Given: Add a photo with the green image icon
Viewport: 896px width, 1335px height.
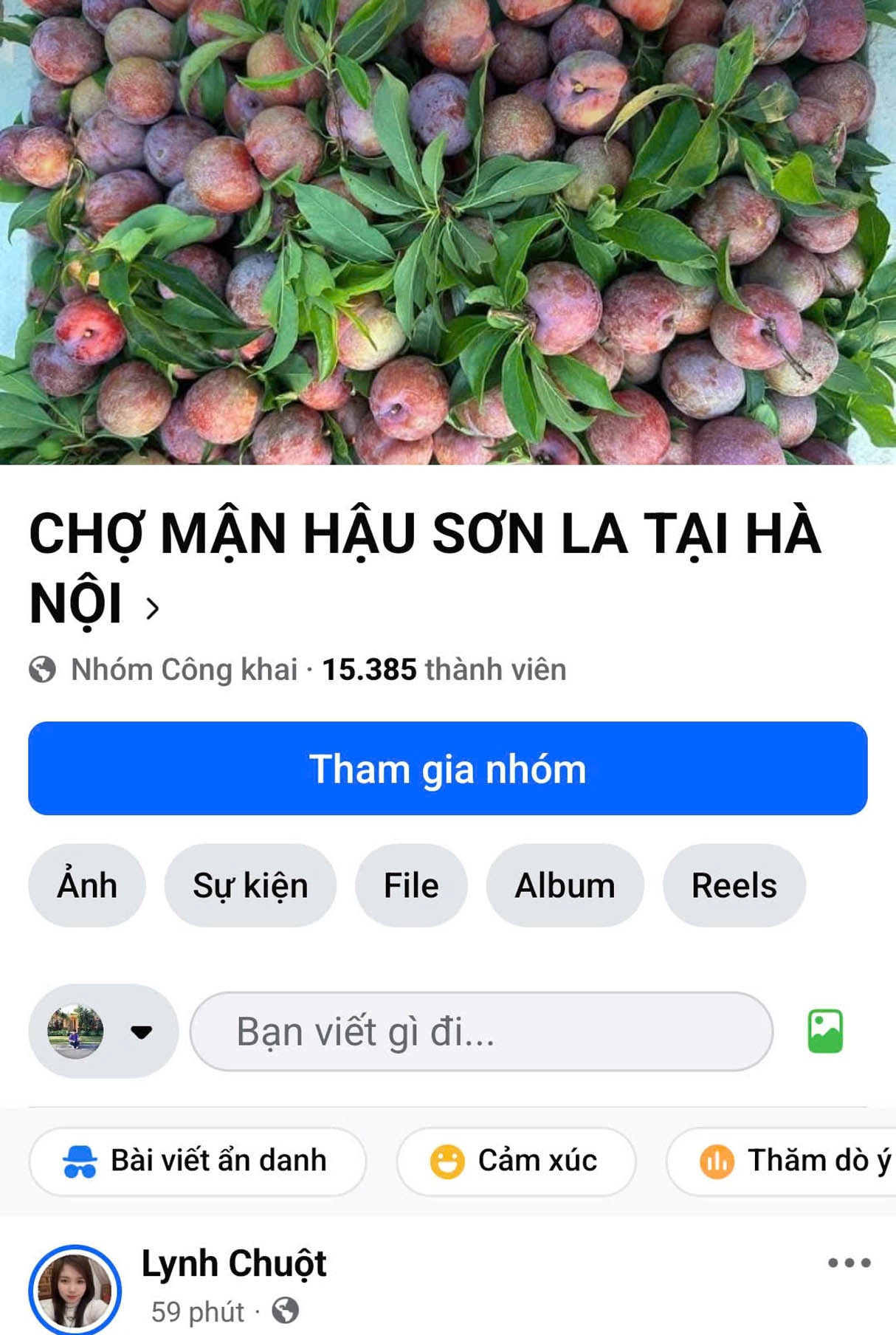Looking at the screenshot, I should (x=825, y=1031).
